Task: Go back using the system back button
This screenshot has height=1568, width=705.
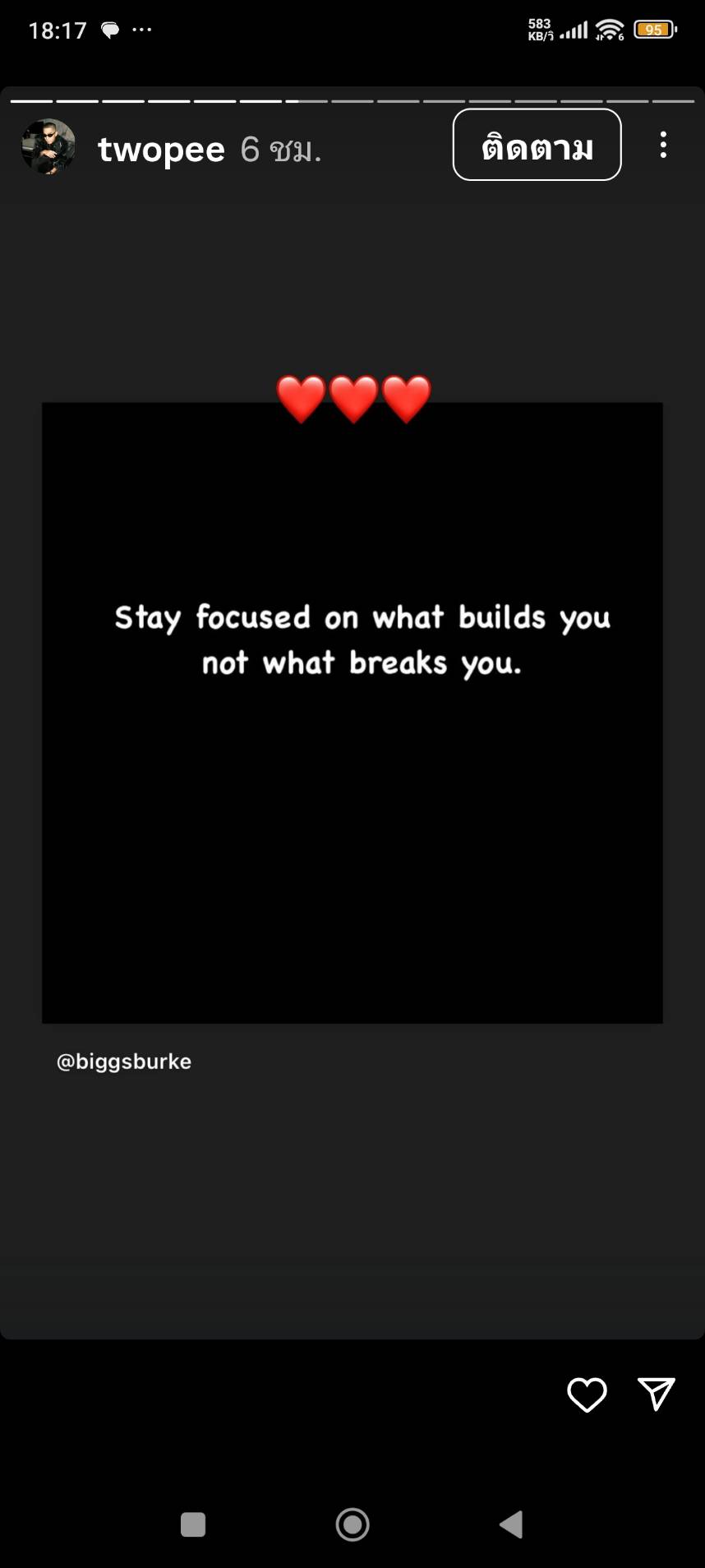Action: pos(511,1524)
